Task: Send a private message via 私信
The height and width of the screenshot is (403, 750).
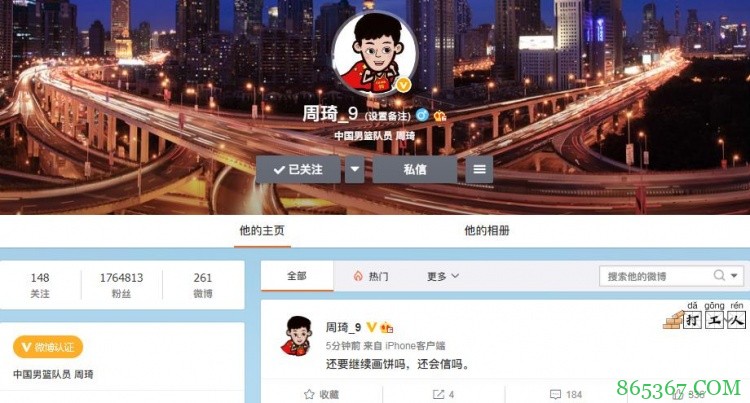Action: click(x=415, y=170)
